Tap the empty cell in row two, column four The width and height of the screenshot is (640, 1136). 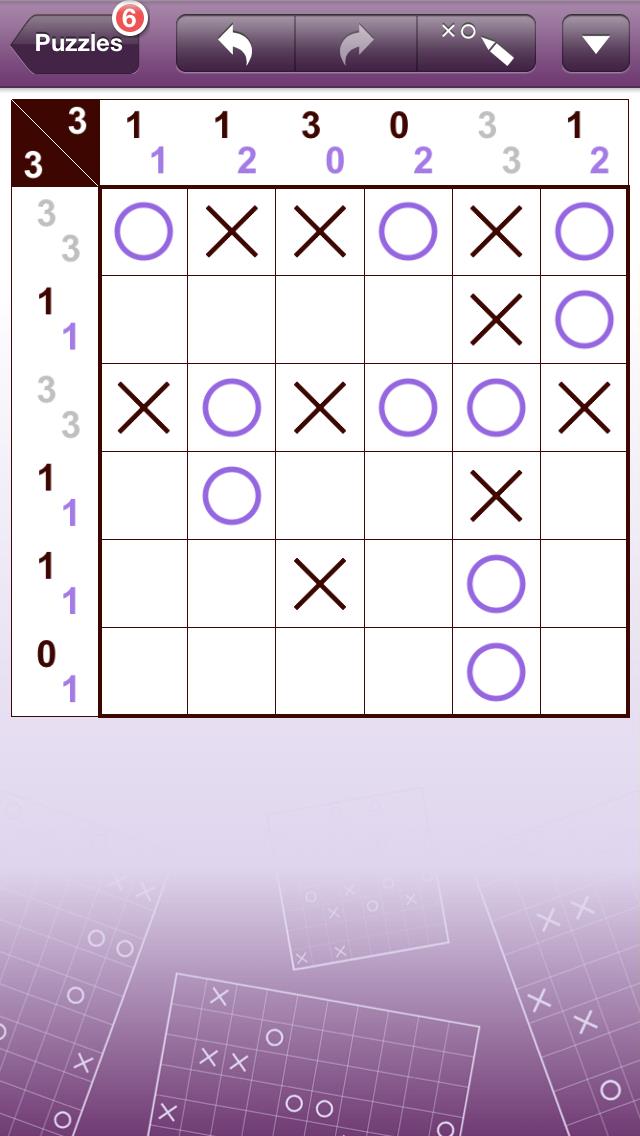(x=408, y=320)
